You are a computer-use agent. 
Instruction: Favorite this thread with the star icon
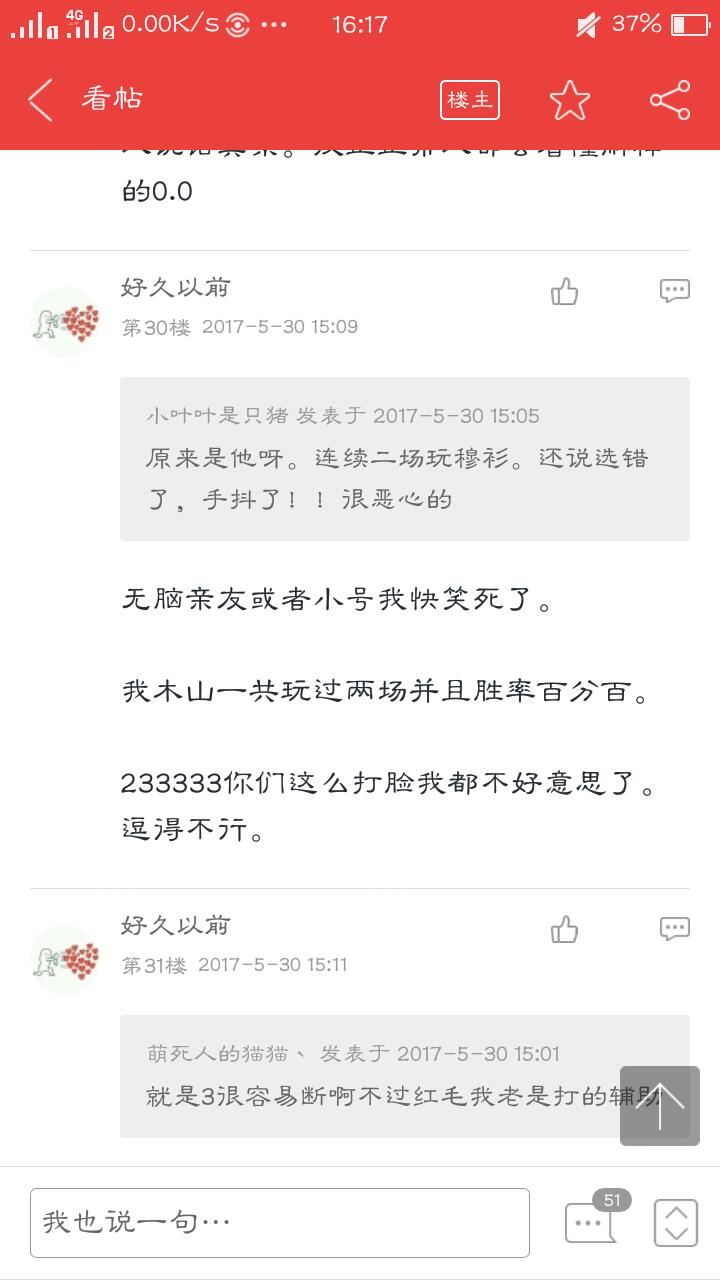(x=570, y=100)
